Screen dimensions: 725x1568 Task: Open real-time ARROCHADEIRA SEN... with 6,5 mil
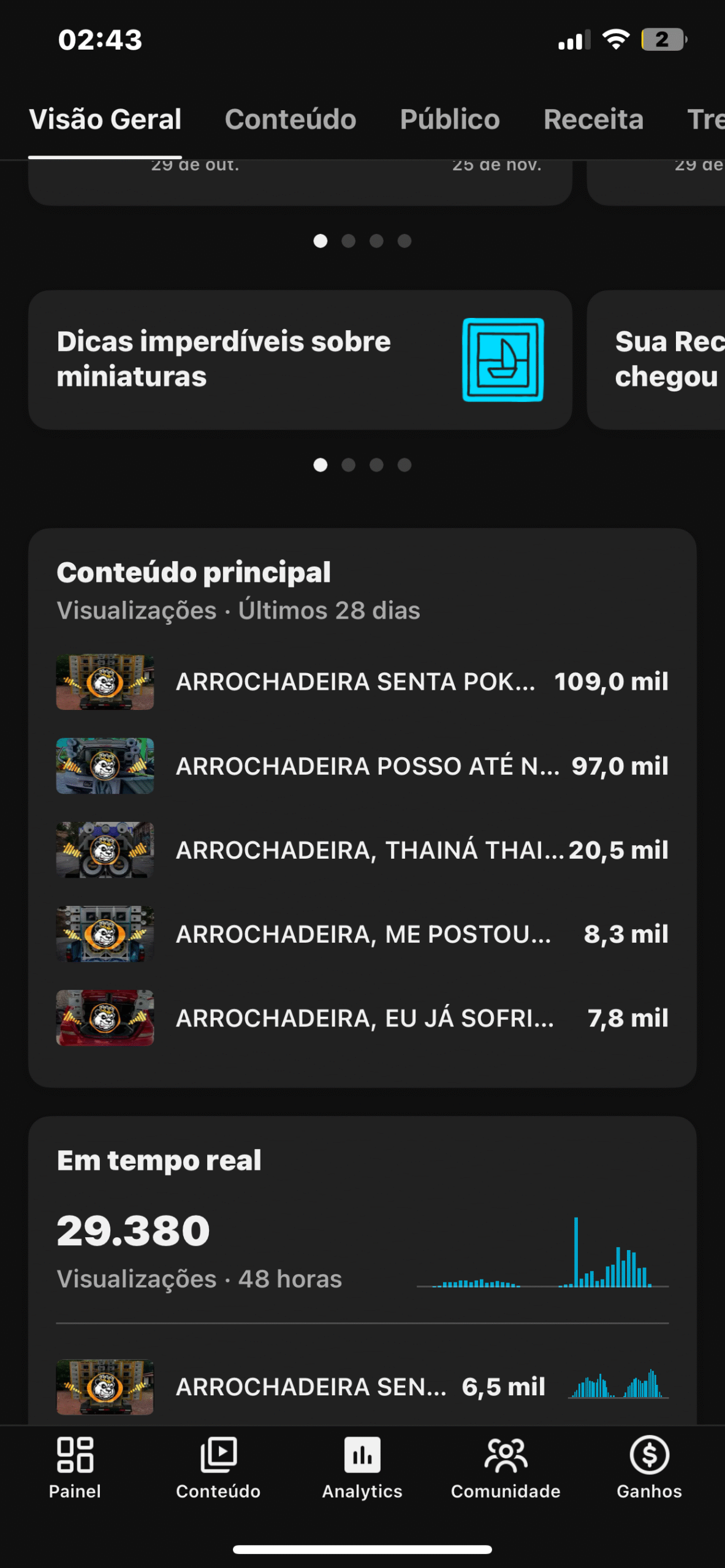(x=362, y=1387)
